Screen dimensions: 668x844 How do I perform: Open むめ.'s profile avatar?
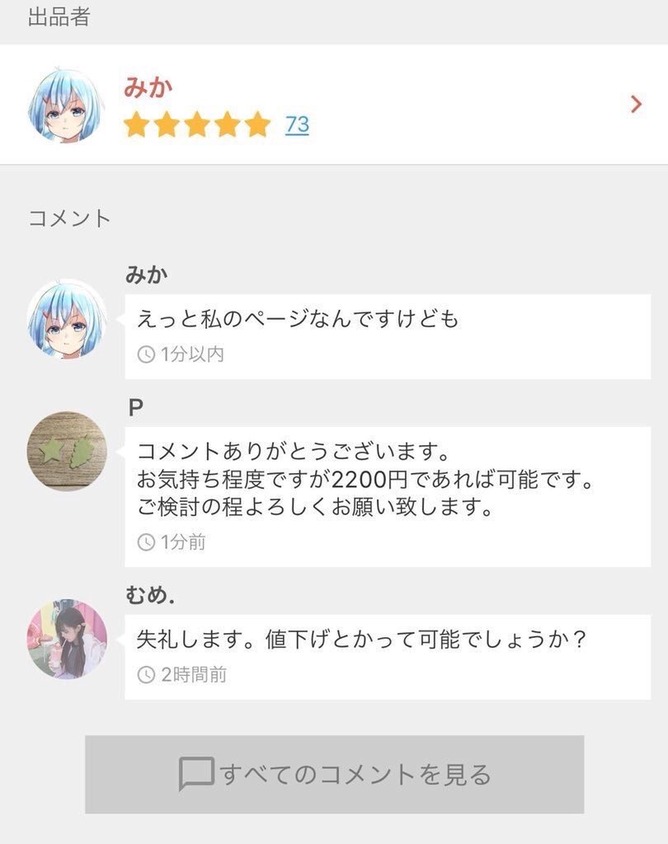click(x=66, y=639)
